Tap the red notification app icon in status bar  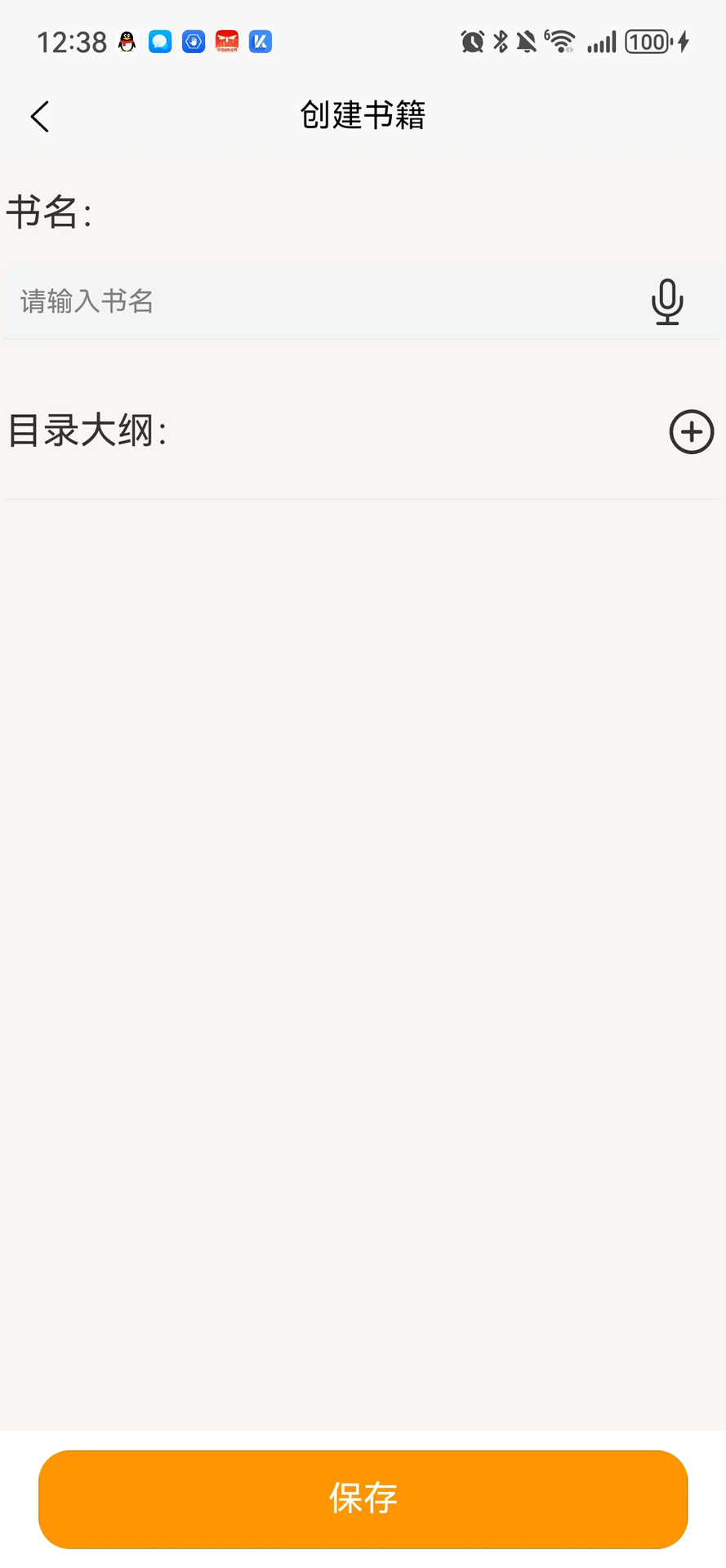click(226, 41)
